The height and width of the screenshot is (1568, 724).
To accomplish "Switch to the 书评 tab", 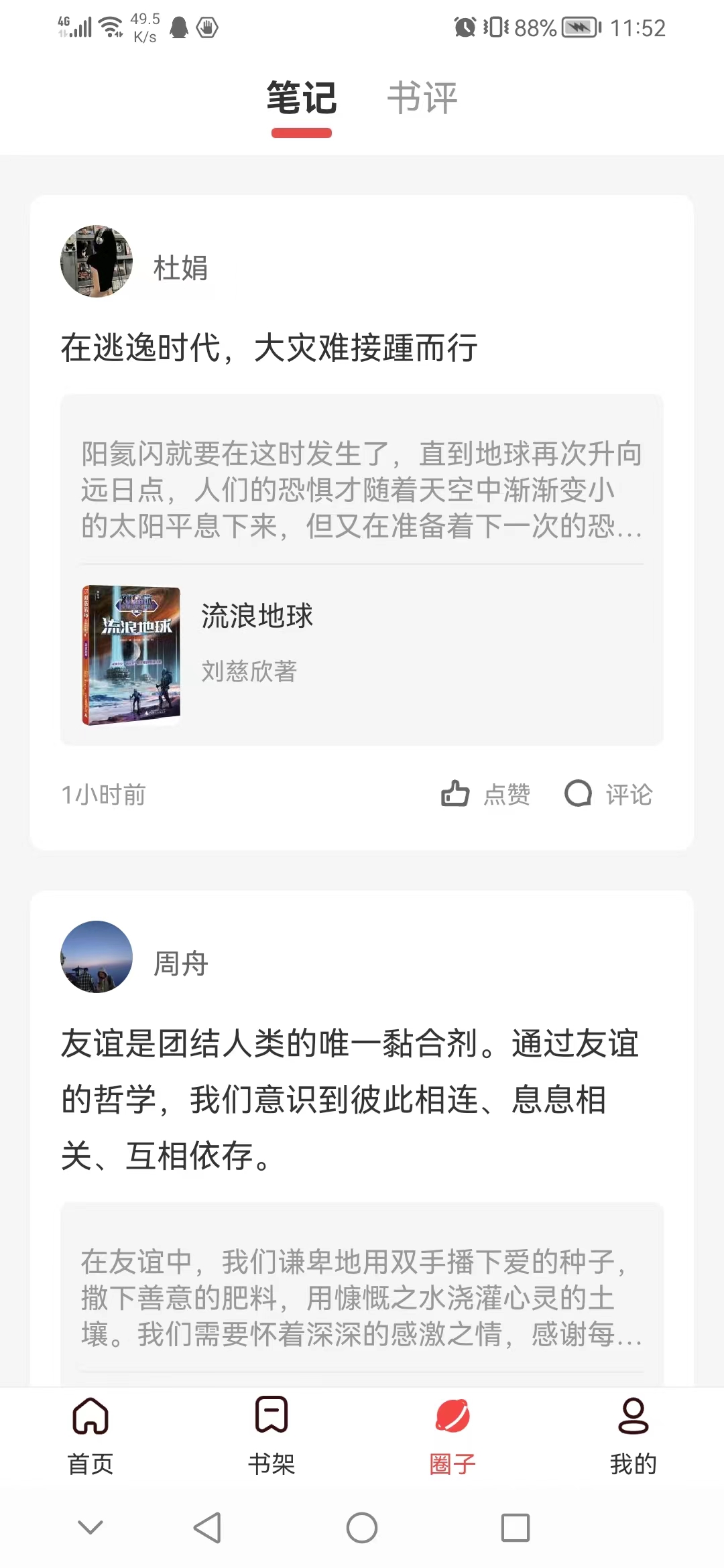I will pyautogui.click(x=422, y=99).
